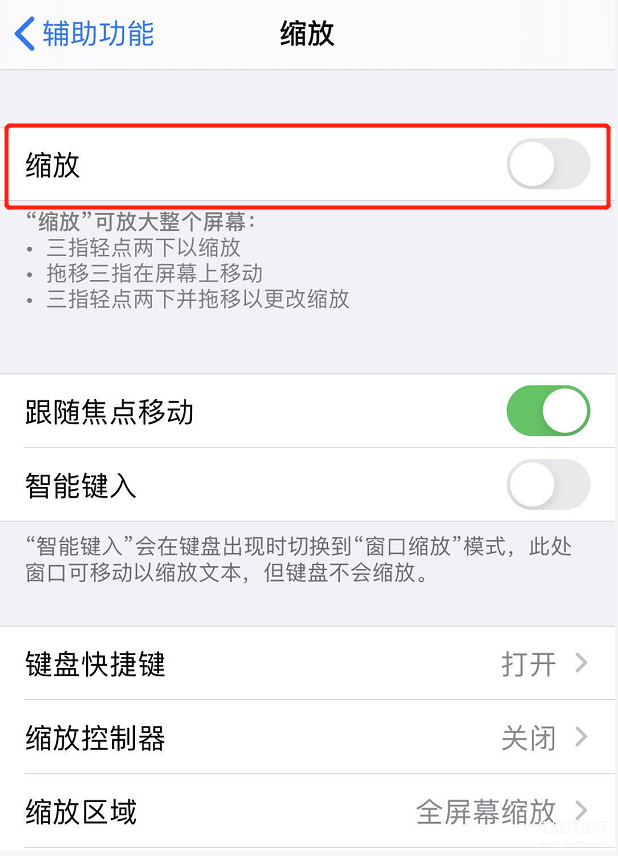Turn off 跟随焦点移动
The height and width of the screenshot is (856, 618).
tap(547, 411)
